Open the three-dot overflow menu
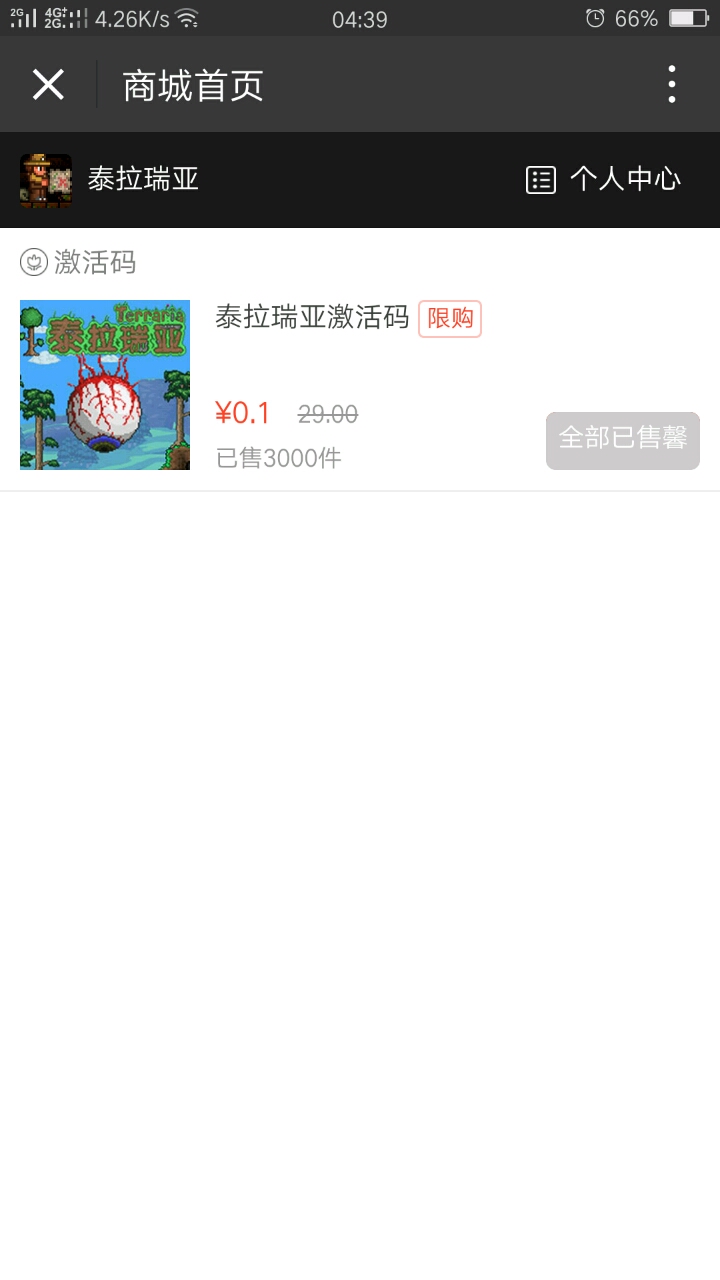 [x=671, y=85]
